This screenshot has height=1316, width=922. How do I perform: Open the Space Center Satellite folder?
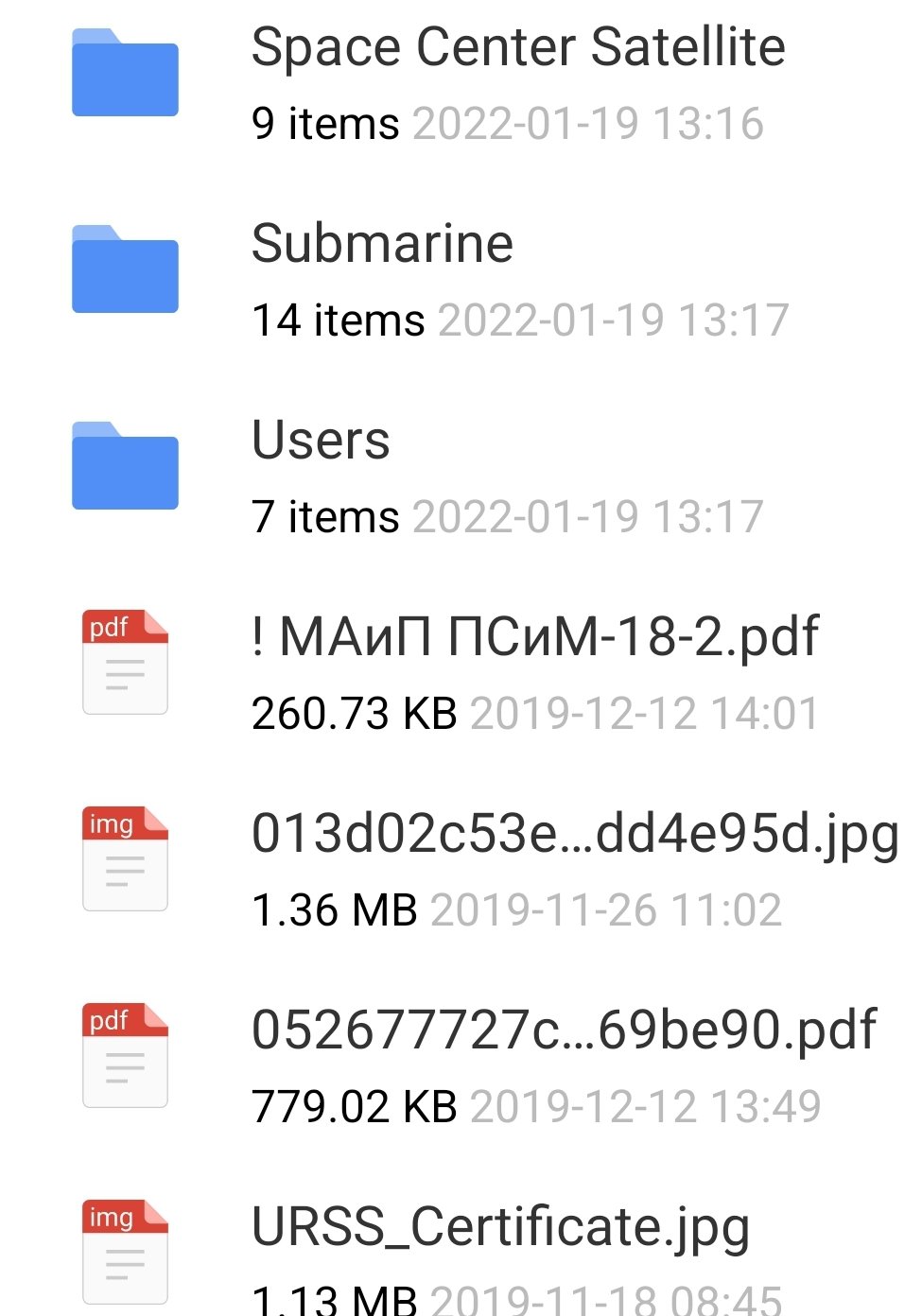(517, 47)
